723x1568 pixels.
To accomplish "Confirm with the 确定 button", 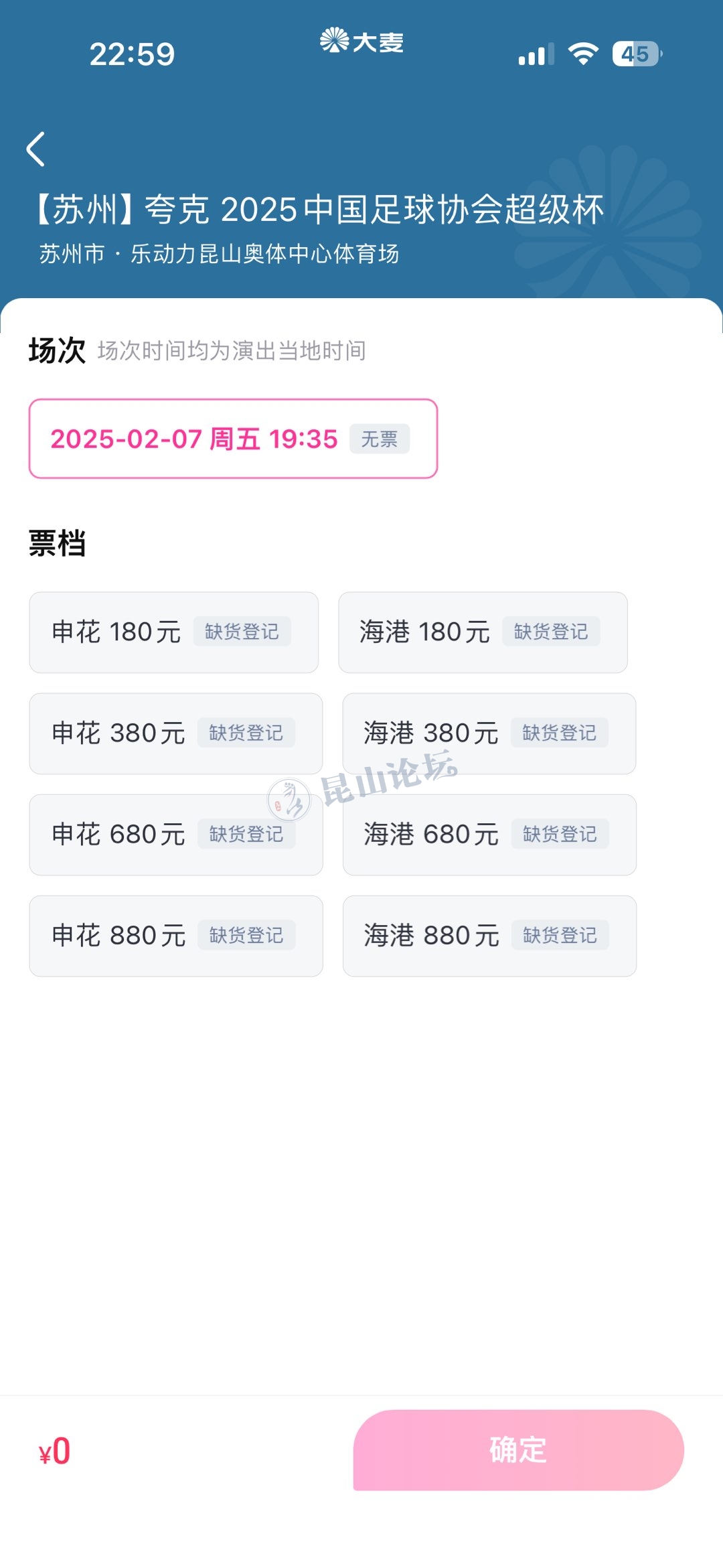I will point(518,1449).
